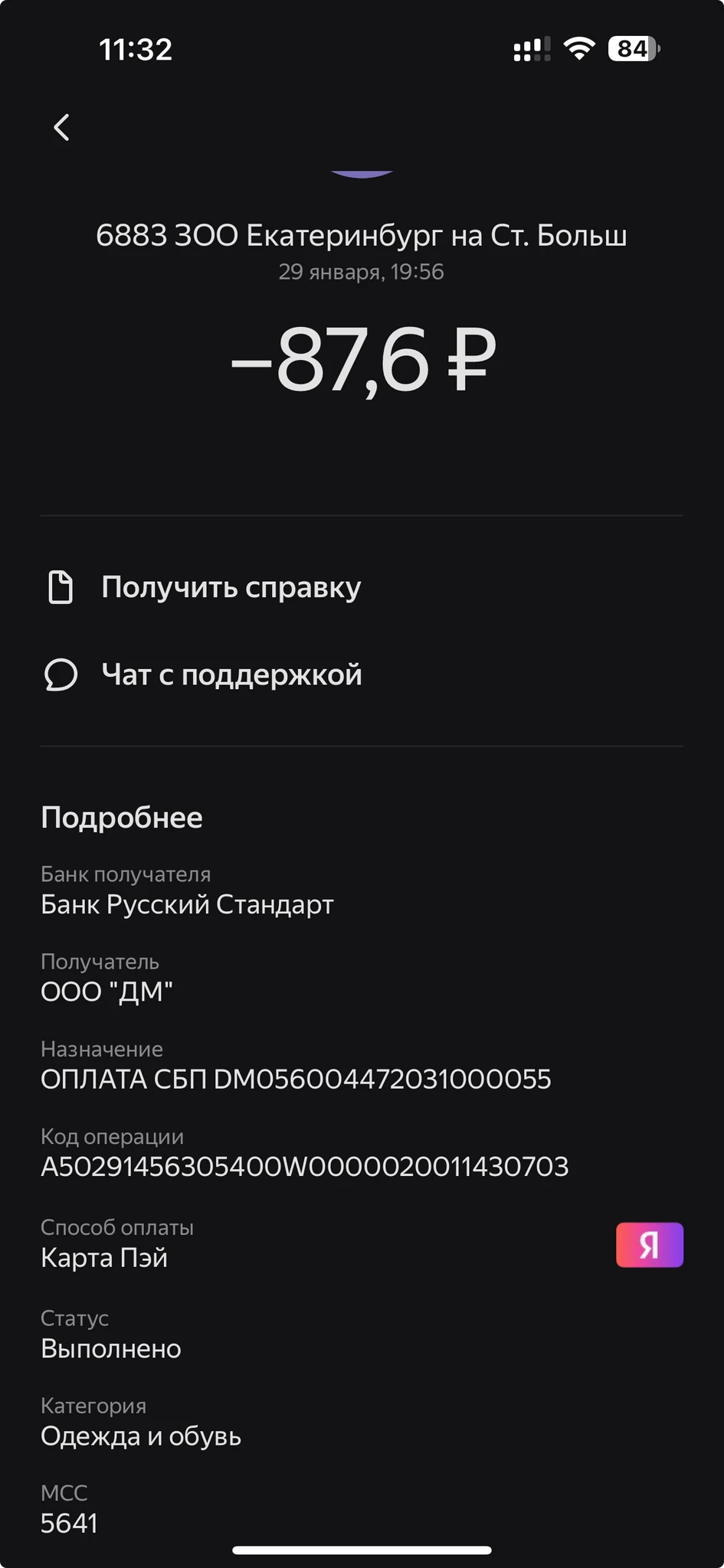This screenshot has height=1568, width=724.
Task: Open Чат с поддержкой
Action: [x=230, y=675]
